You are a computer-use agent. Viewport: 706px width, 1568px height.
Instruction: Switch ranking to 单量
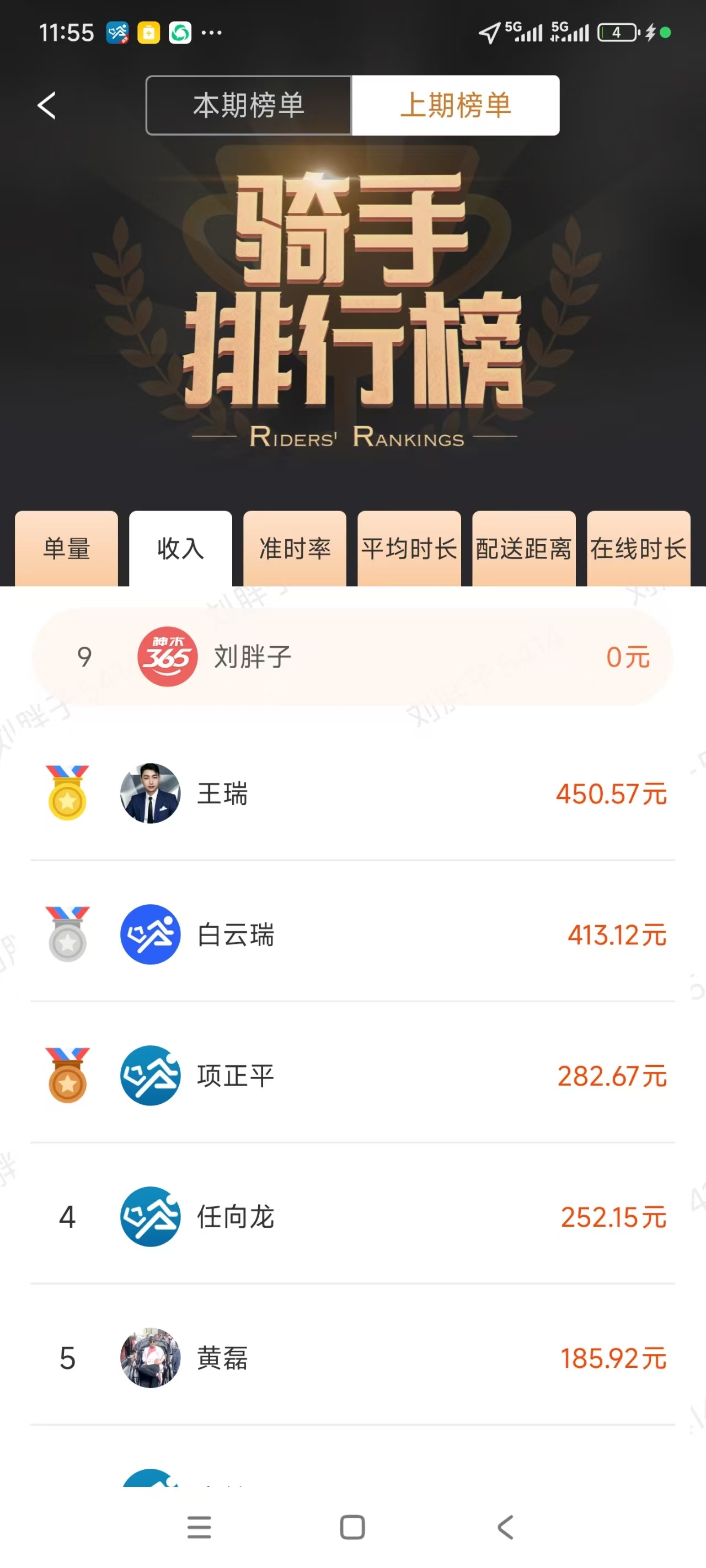click(x=66, y=549)
